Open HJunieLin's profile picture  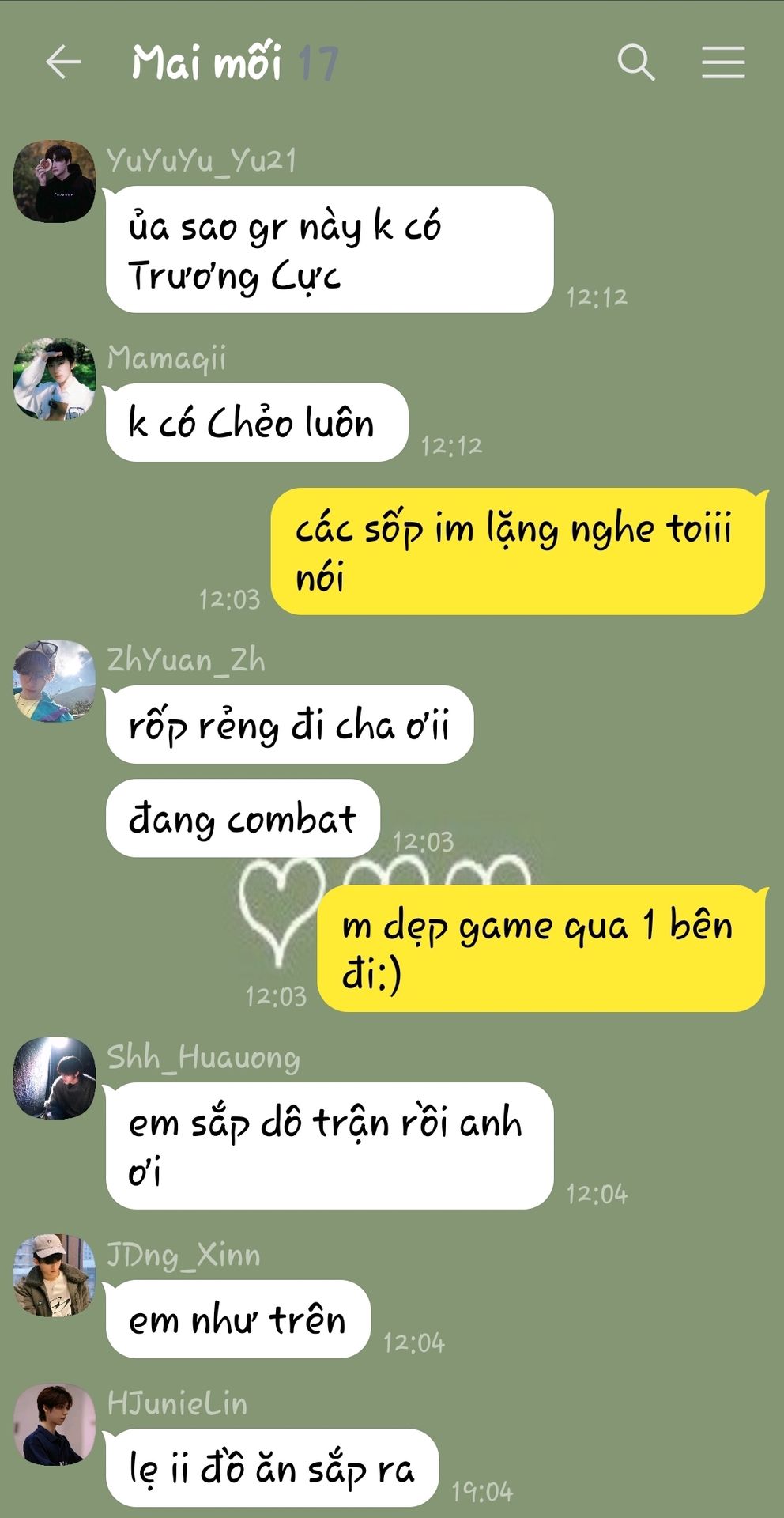click(x=55, y=1425)
